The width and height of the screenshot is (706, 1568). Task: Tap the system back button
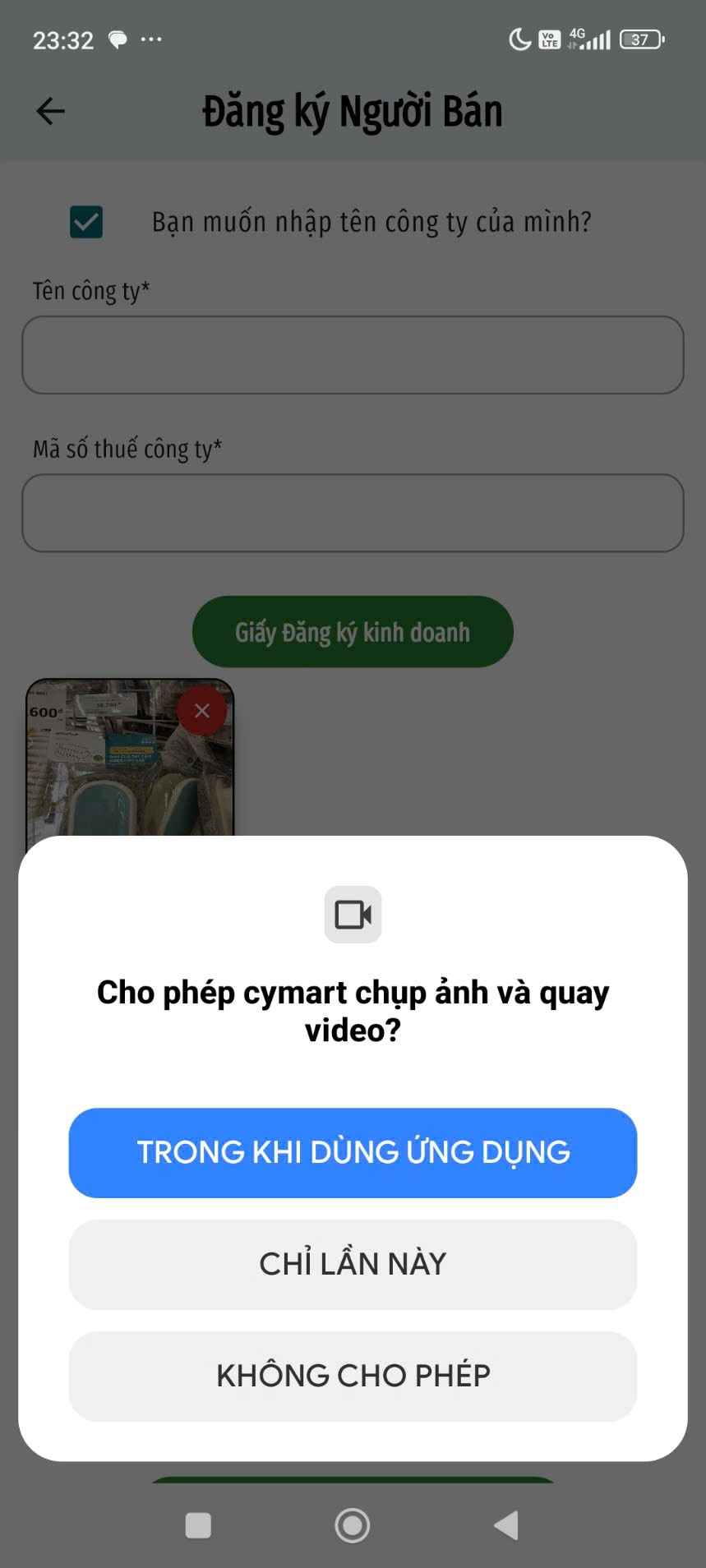pos(506,1525)
